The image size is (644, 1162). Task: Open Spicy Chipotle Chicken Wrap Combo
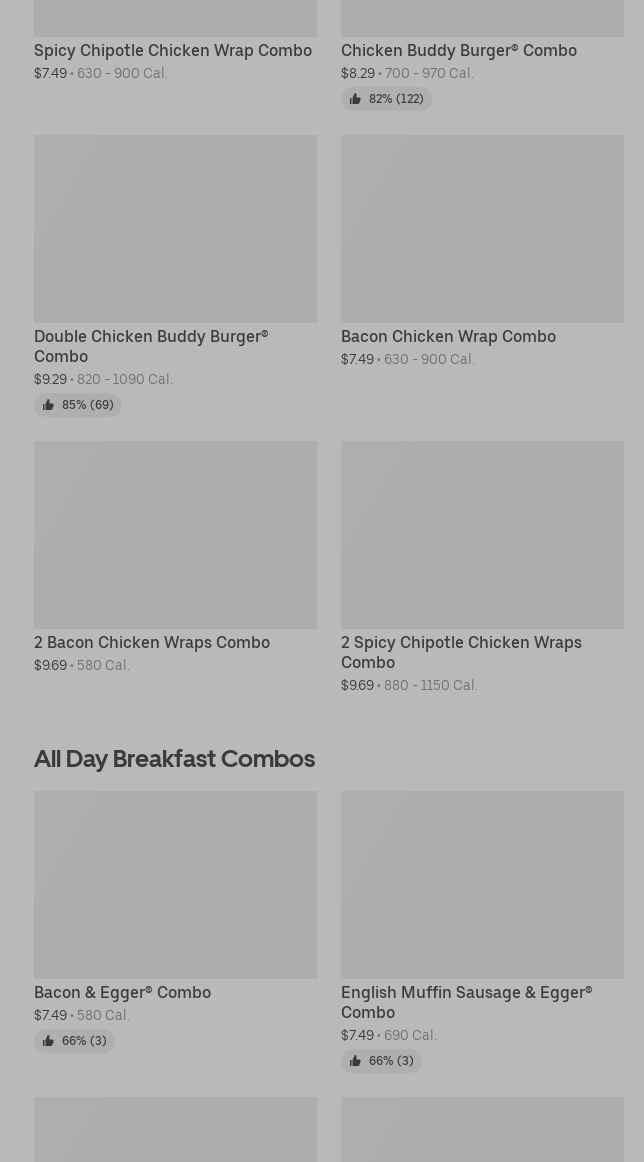(x=173, y=50)
